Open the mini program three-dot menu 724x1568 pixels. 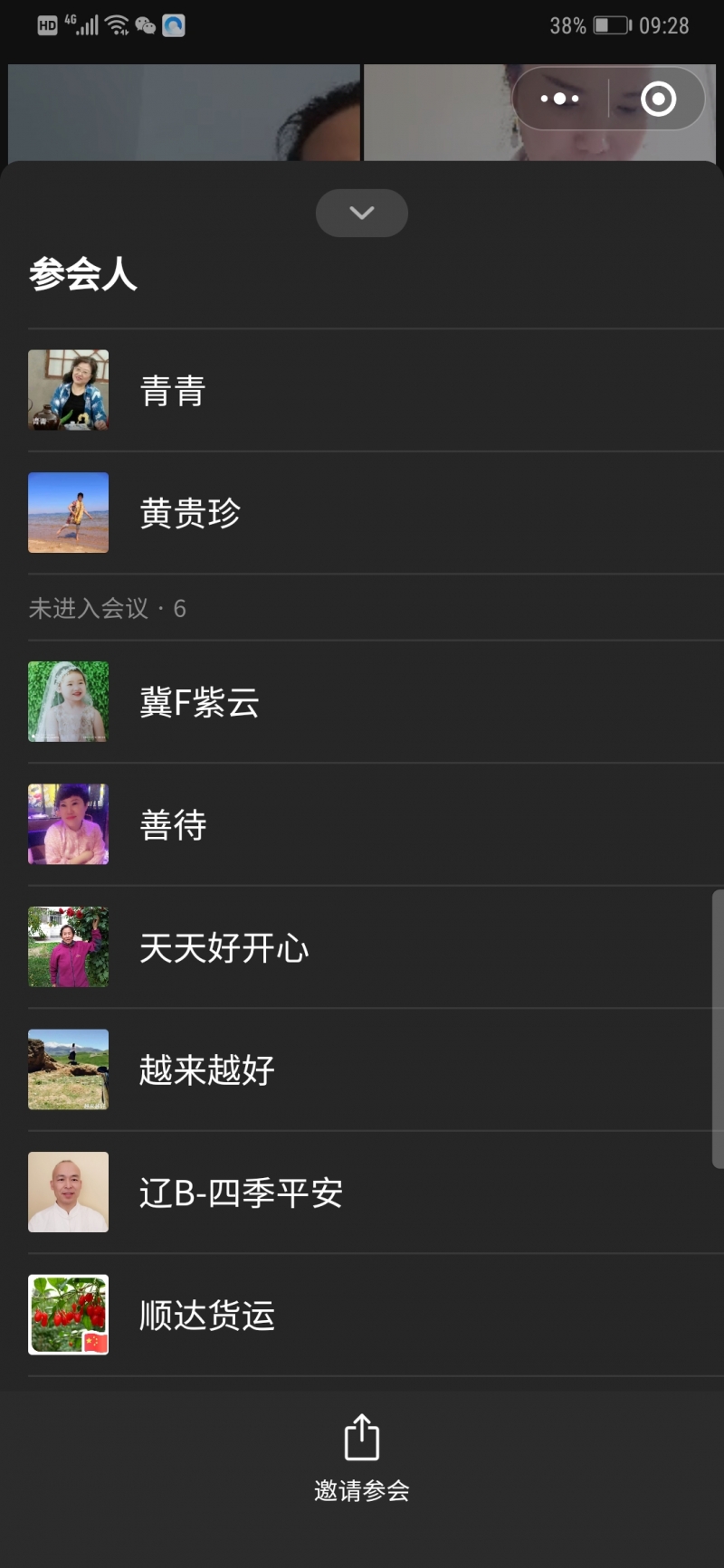point(560,99)
